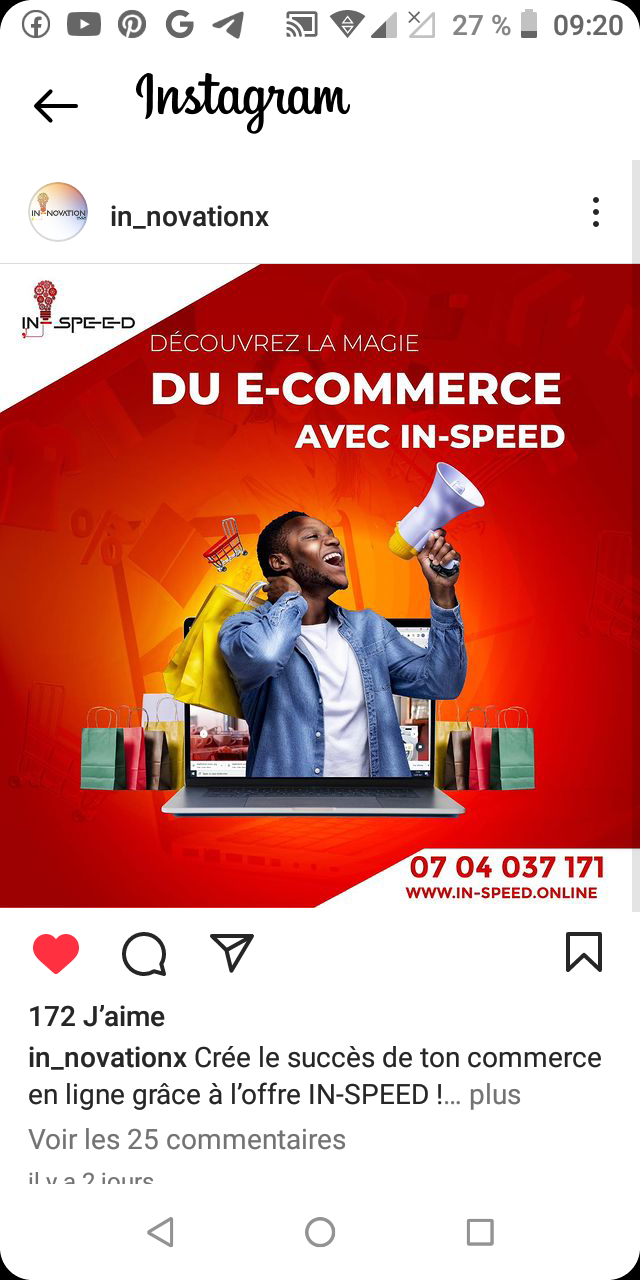Open the in_novationx username in the post header

coord(189,216)
